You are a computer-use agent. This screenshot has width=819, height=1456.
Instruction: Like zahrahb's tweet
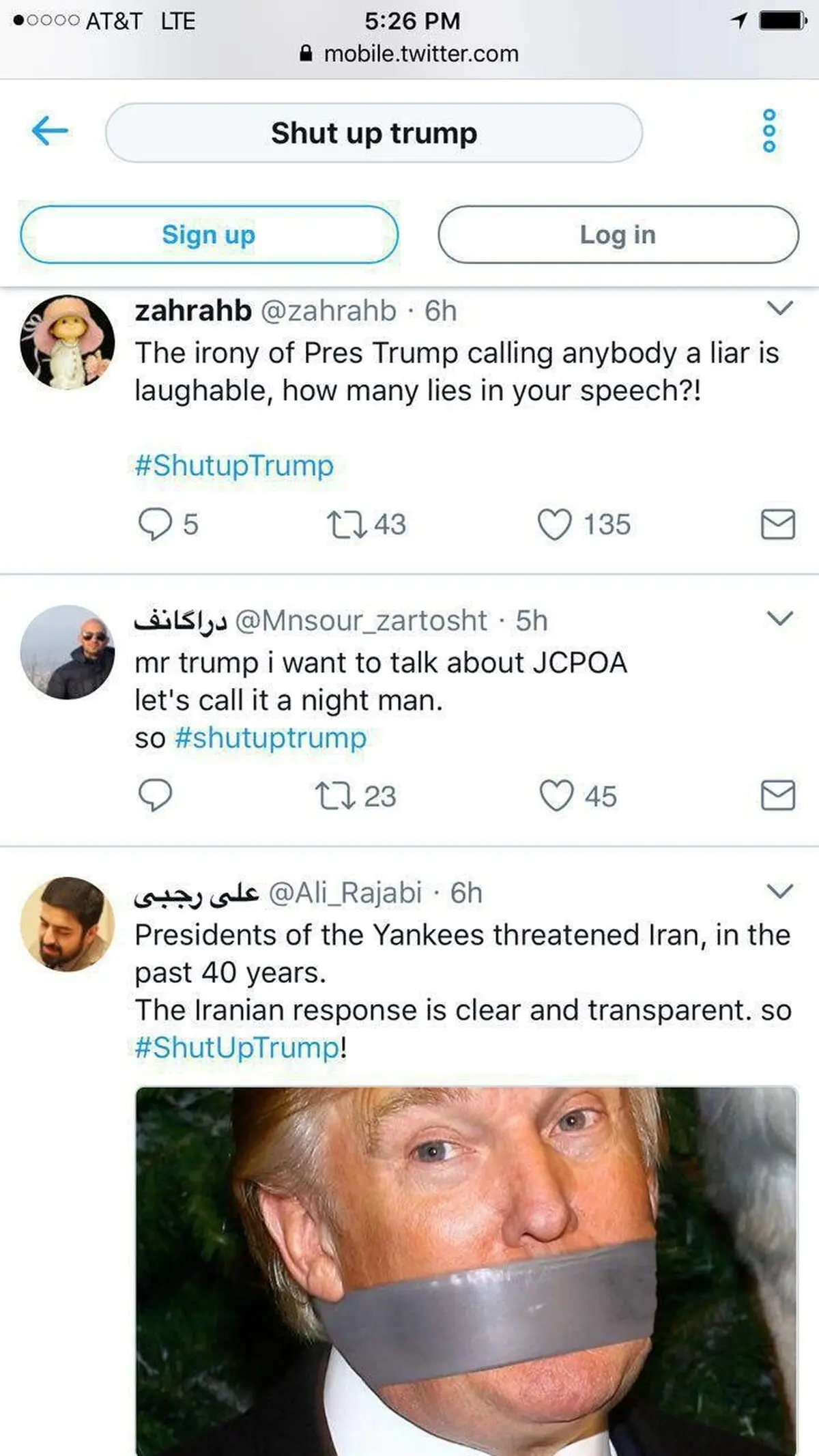(x=554, y=524)
